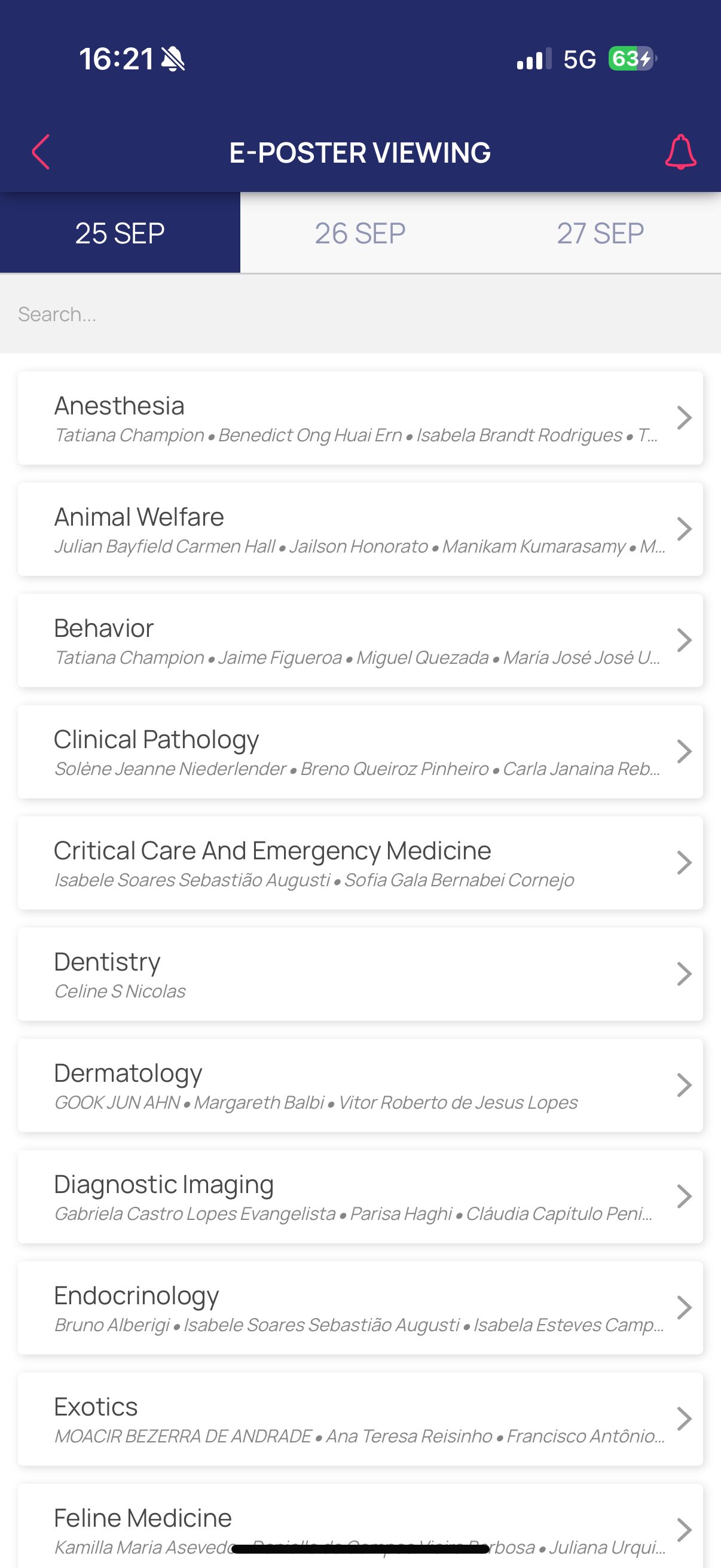
Task: View Behavior e-posters
Action: point(360,641)
